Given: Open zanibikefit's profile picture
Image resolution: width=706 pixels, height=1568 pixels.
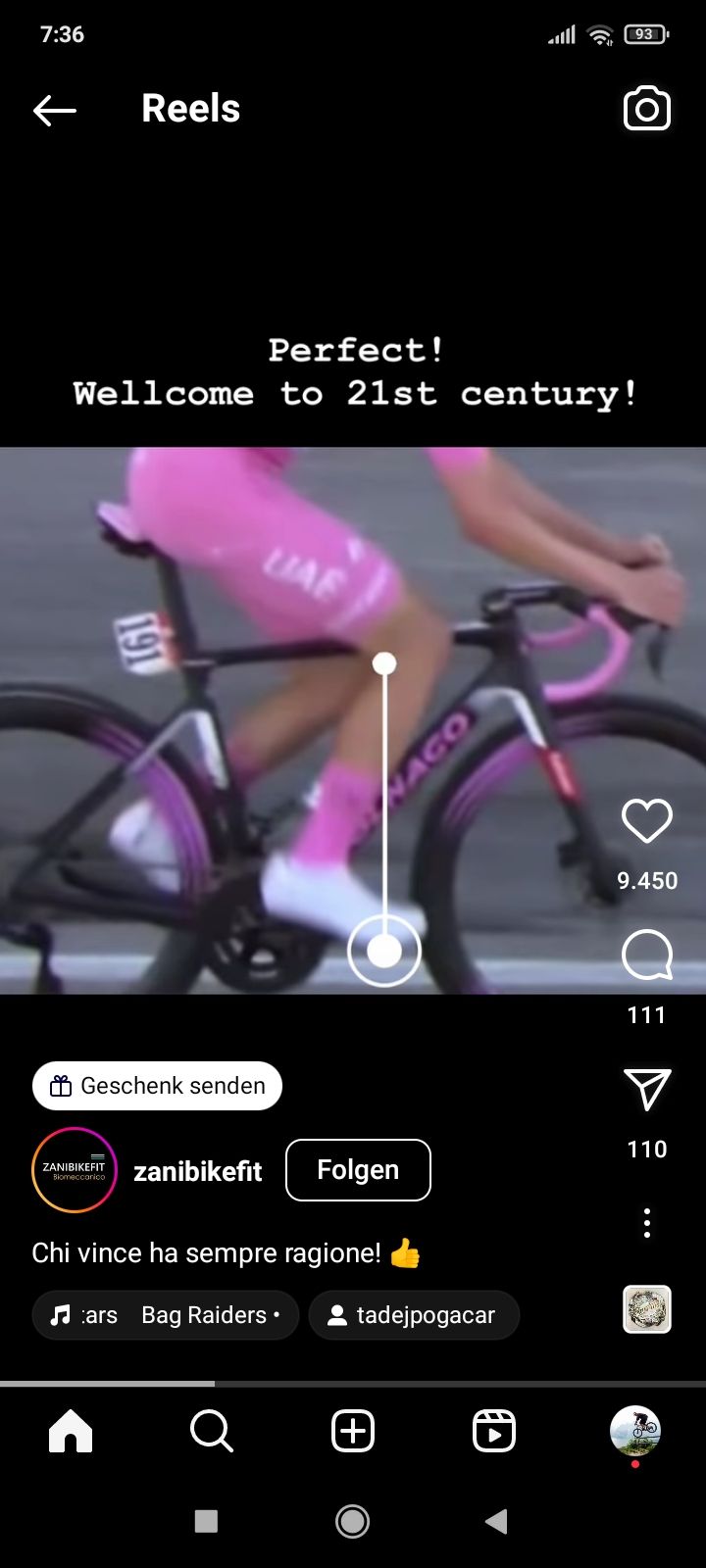Looking at the screenshot, I should [74, 1170].
